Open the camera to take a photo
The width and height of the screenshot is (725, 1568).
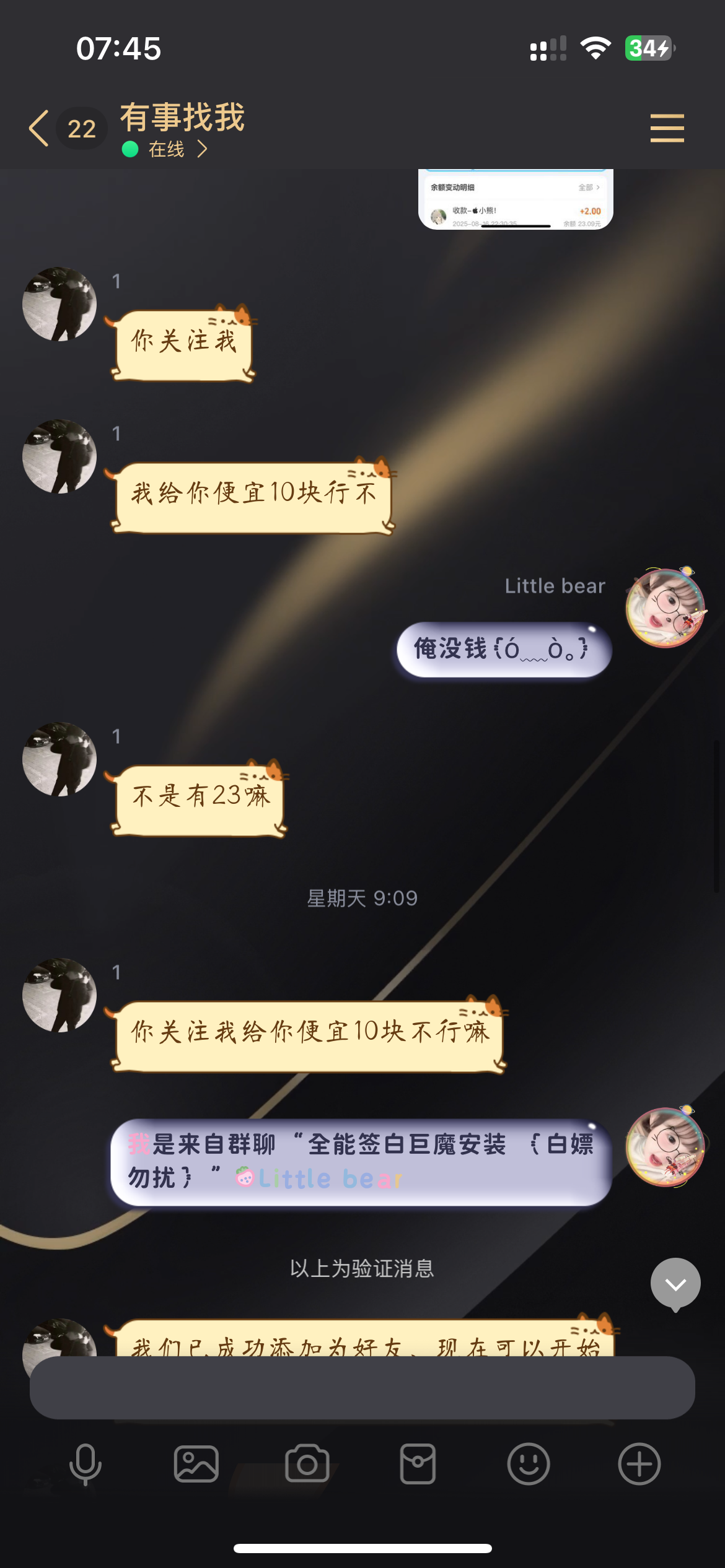tap(307, 1464)
